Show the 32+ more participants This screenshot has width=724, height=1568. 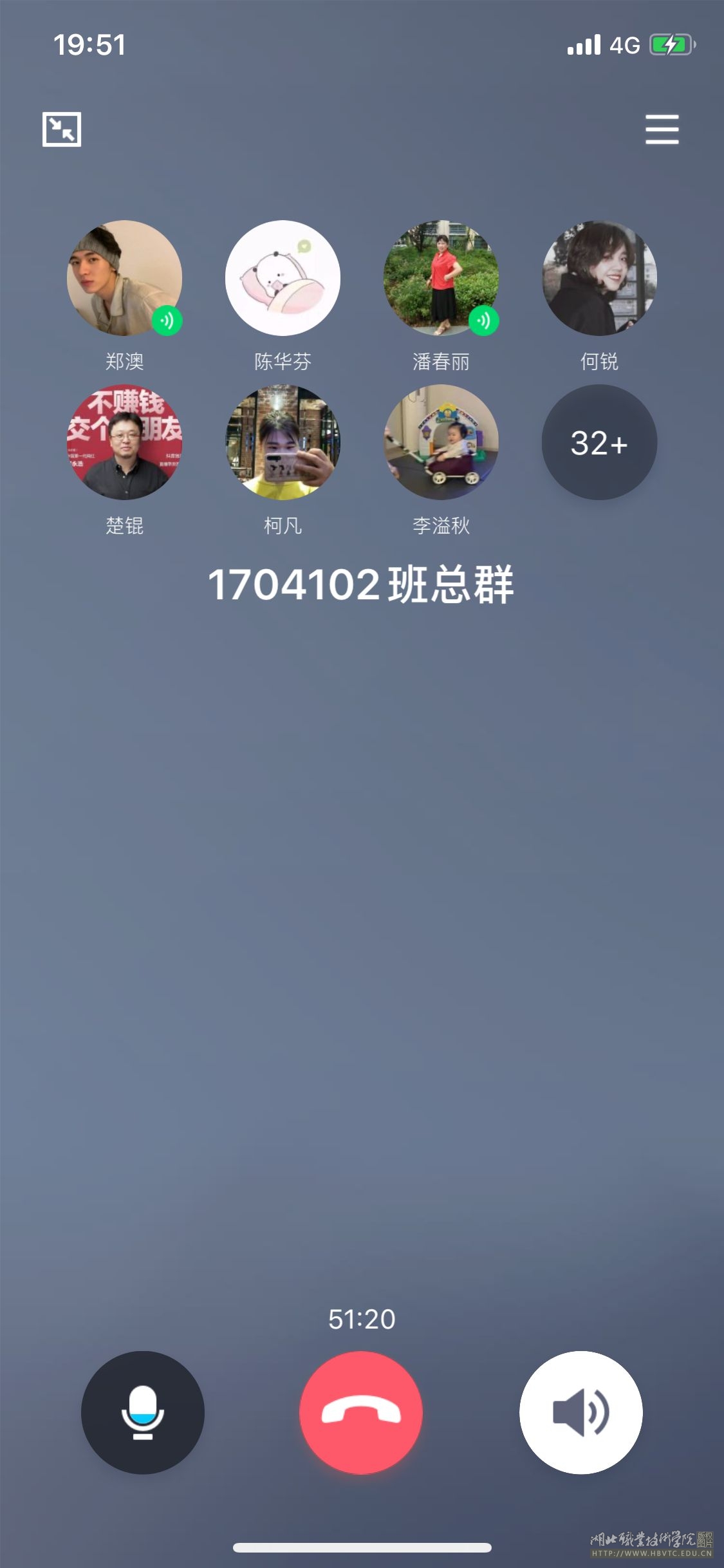pos(599,442)
